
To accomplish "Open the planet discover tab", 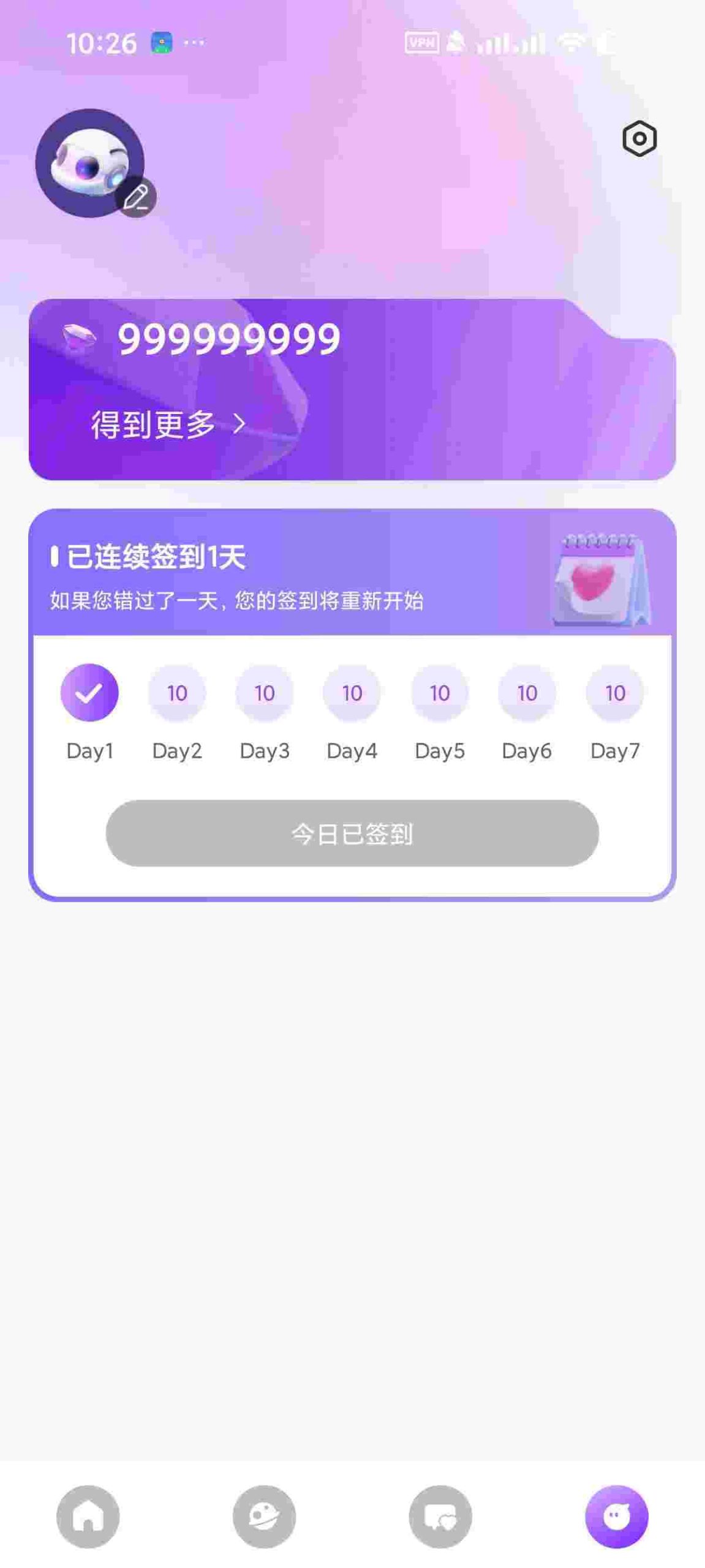I will click(264, 1517).
